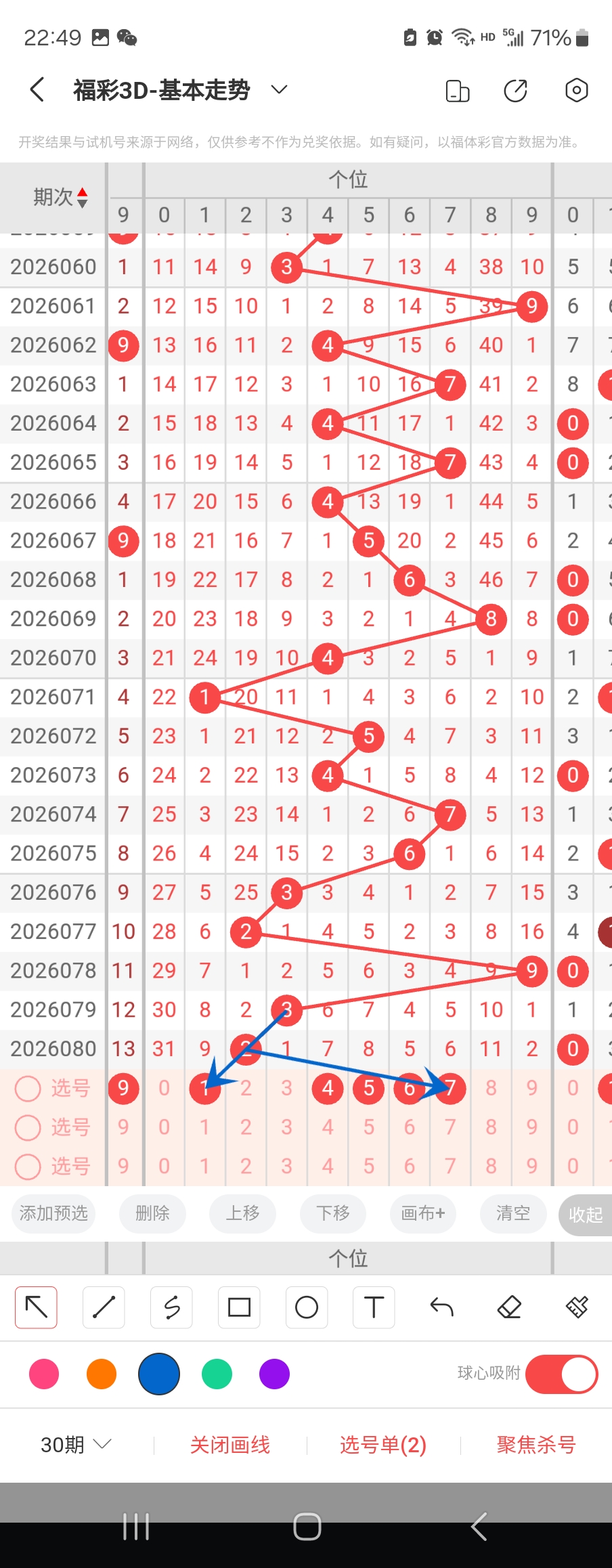
Task: Tap 上移 to move selection up
Action: tap(242, 1213)
